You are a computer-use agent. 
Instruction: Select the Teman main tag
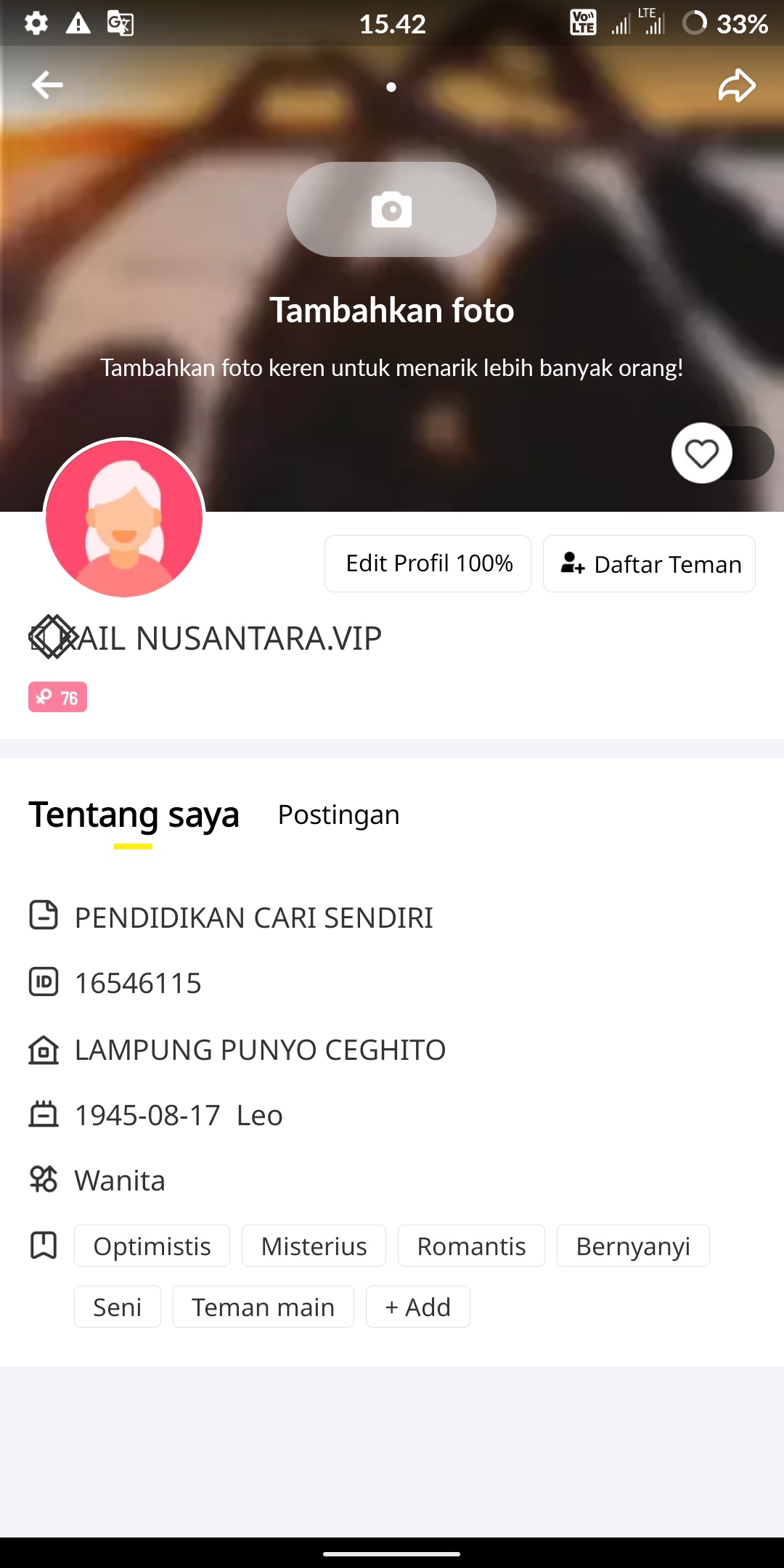tap(263, 1307)
